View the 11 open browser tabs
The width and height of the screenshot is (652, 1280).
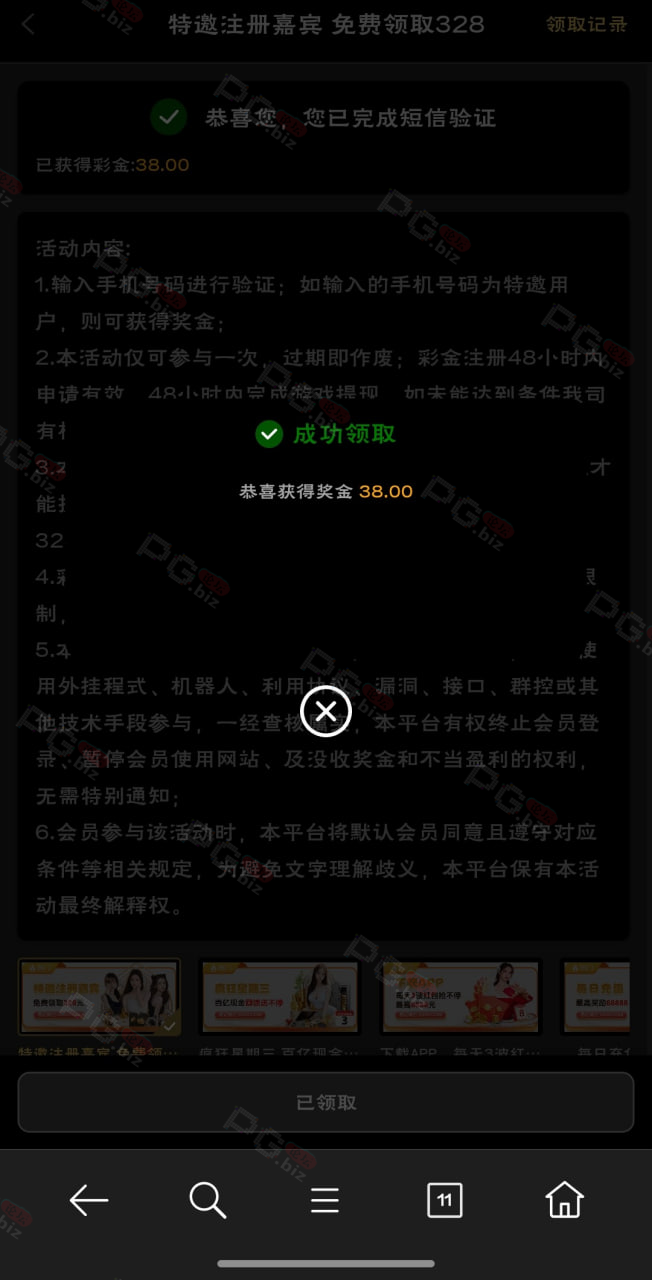[444, 1199]
